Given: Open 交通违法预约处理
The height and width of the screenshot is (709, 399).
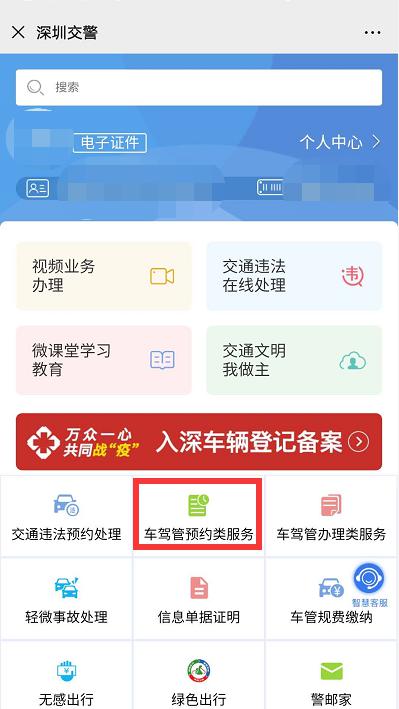Looking at the screenshot, I should coord(66,516).
